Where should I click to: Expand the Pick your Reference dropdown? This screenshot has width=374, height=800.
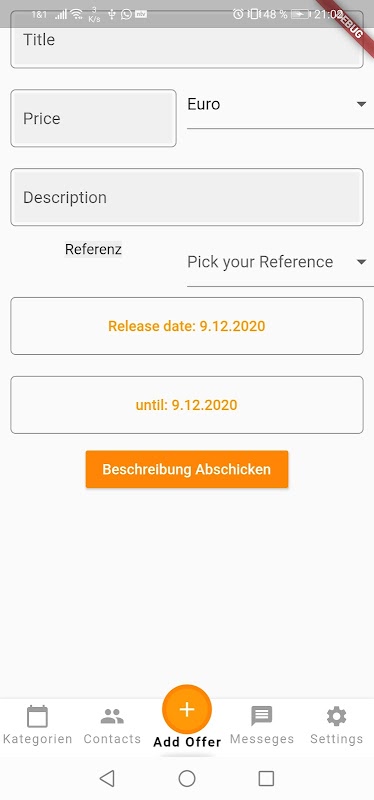pos(280,262)
